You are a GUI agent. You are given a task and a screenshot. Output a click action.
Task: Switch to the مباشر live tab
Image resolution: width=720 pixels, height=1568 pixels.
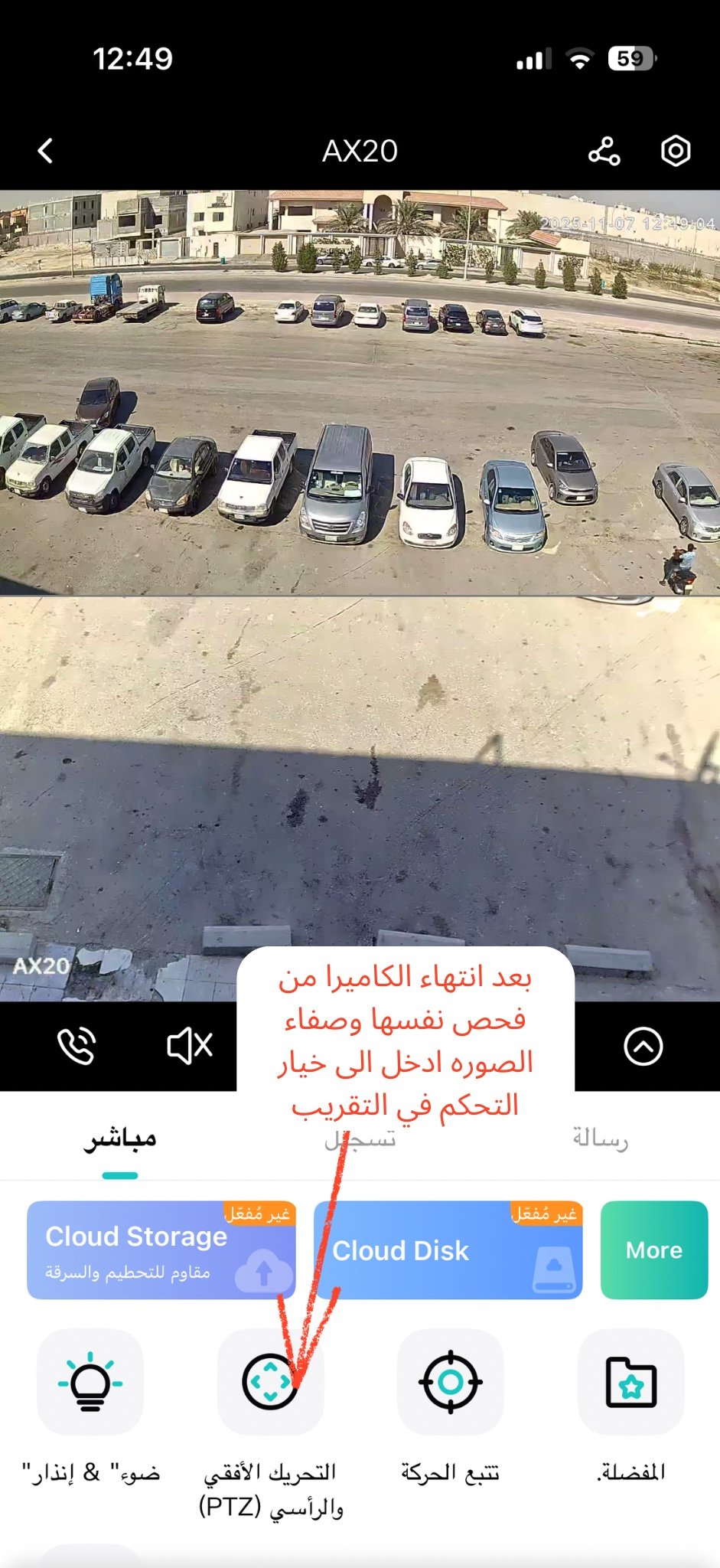tap(120, 1139)
